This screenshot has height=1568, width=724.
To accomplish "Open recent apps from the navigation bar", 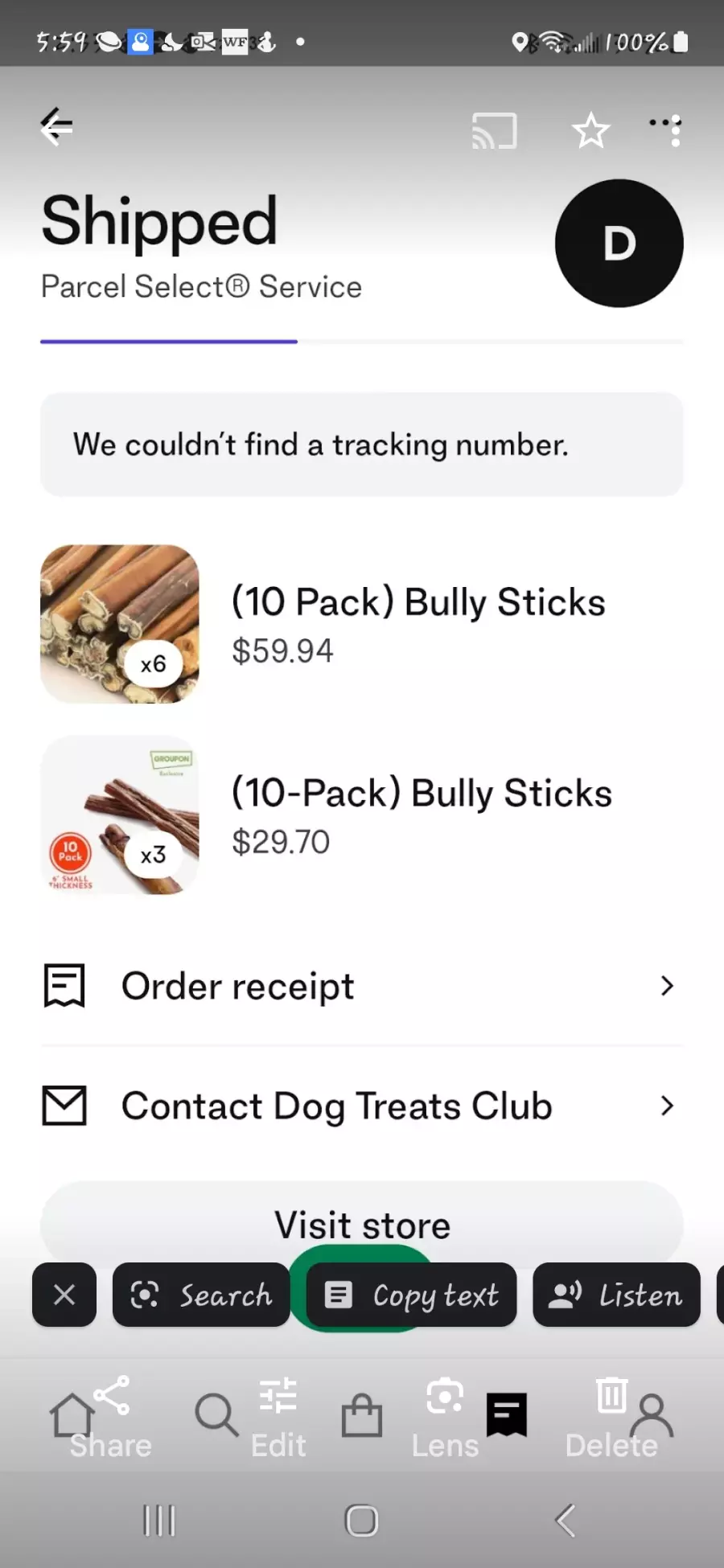I will click(158, 1521).
